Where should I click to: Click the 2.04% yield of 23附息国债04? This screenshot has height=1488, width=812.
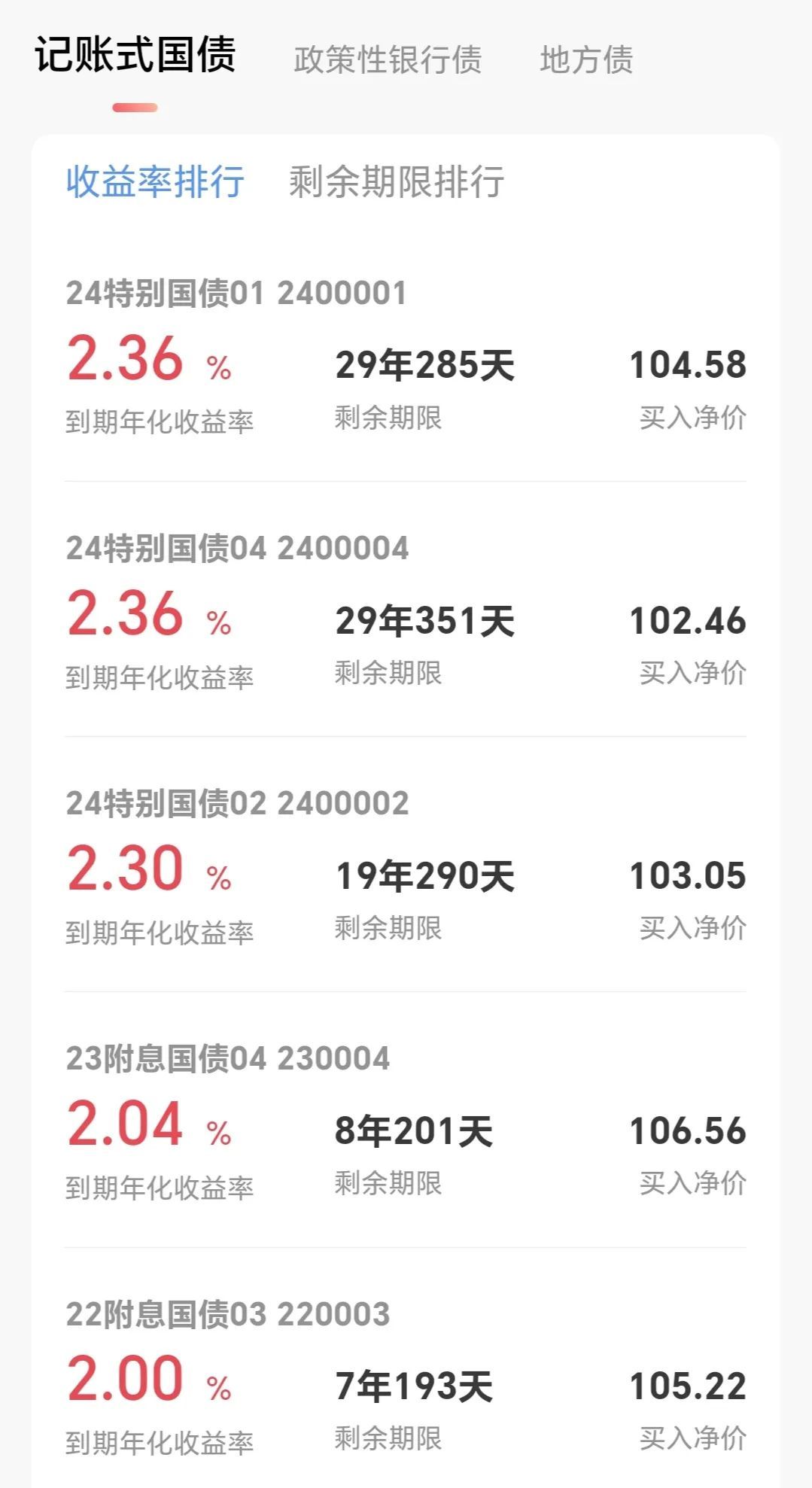tap(128, 1127)
